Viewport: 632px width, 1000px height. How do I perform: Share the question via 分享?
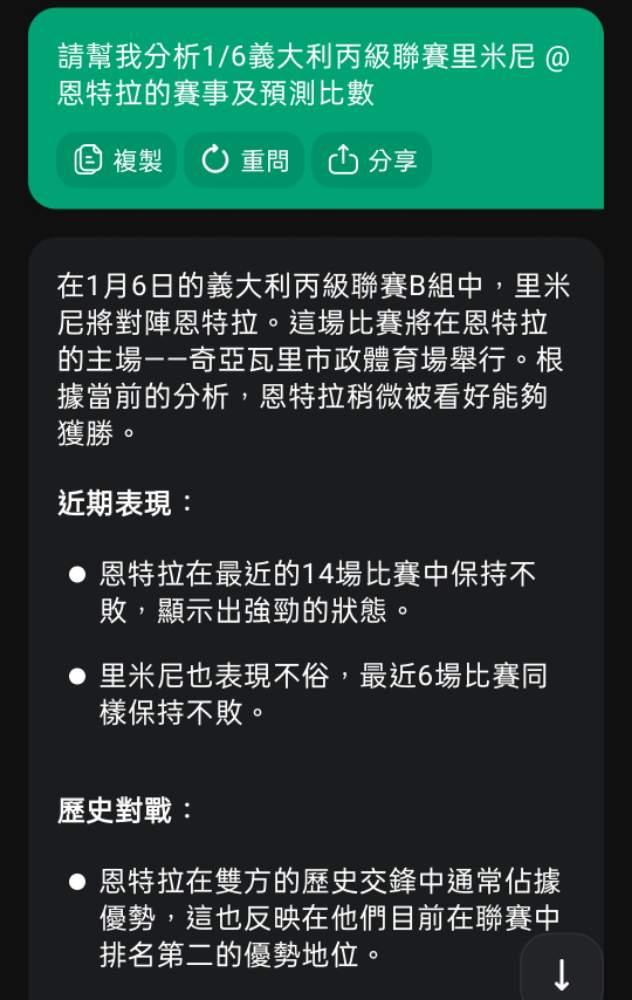[x=372, y=160]
